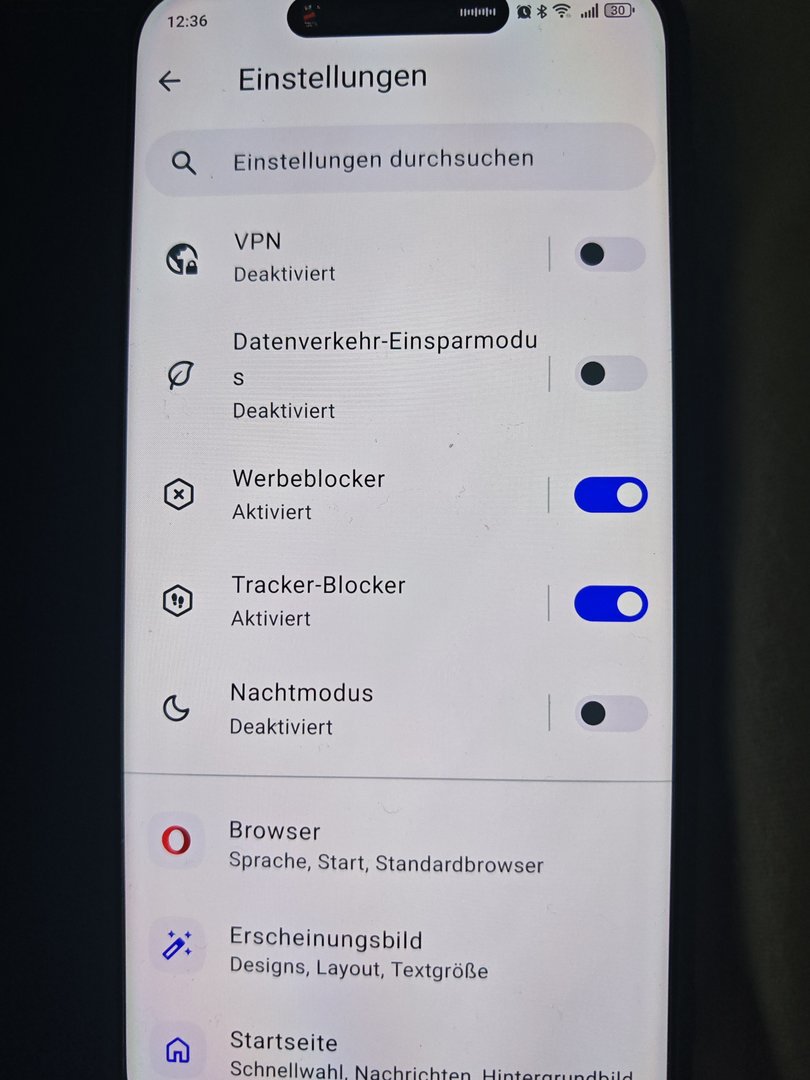This screenshot has width=810, height=1080.
Task: Turn off the Tracker-Blocker switch
Action: click(610, 604)
